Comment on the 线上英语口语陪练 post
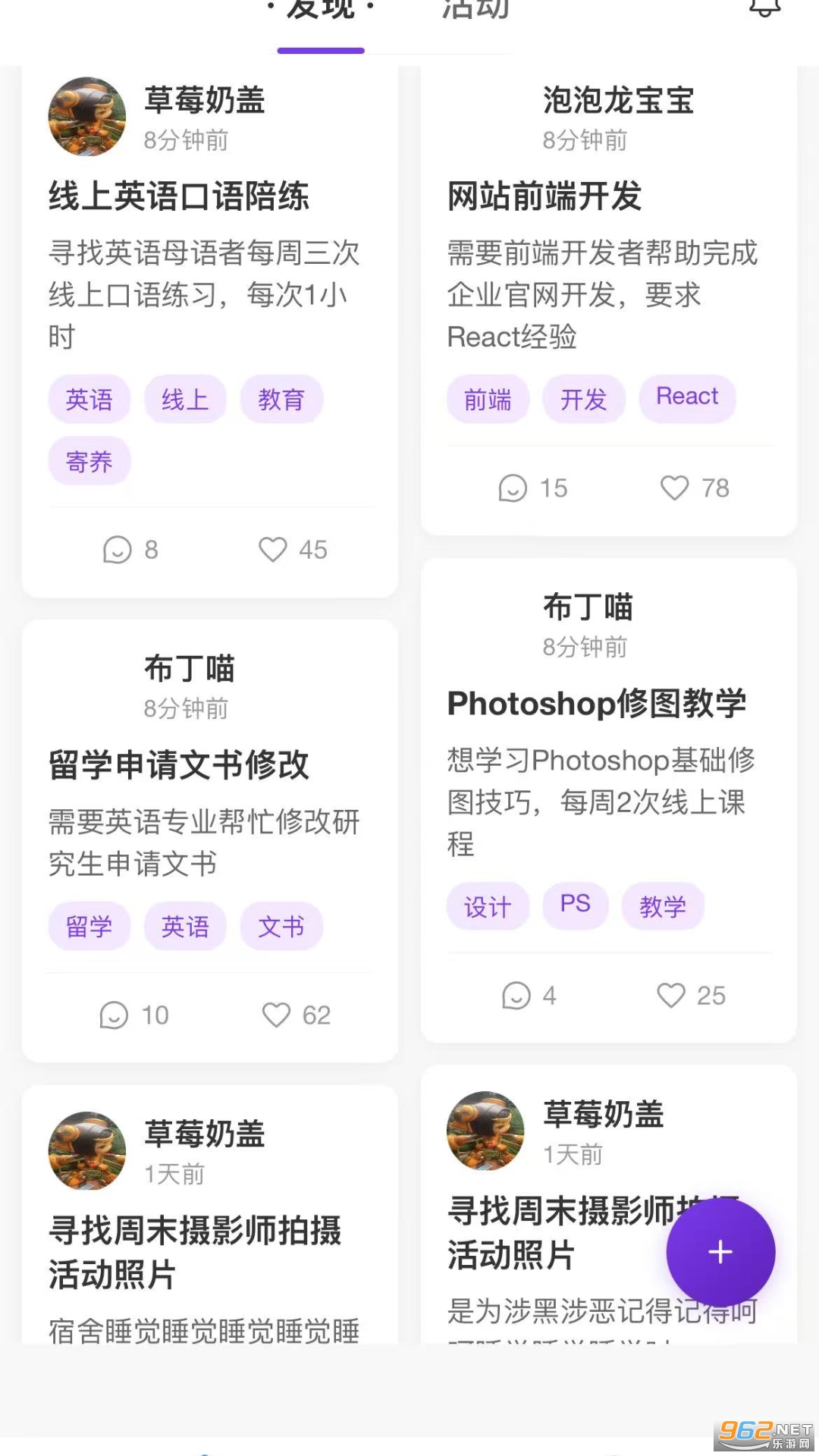Screen dimensions: 819x1456 [x=118, y=550]
